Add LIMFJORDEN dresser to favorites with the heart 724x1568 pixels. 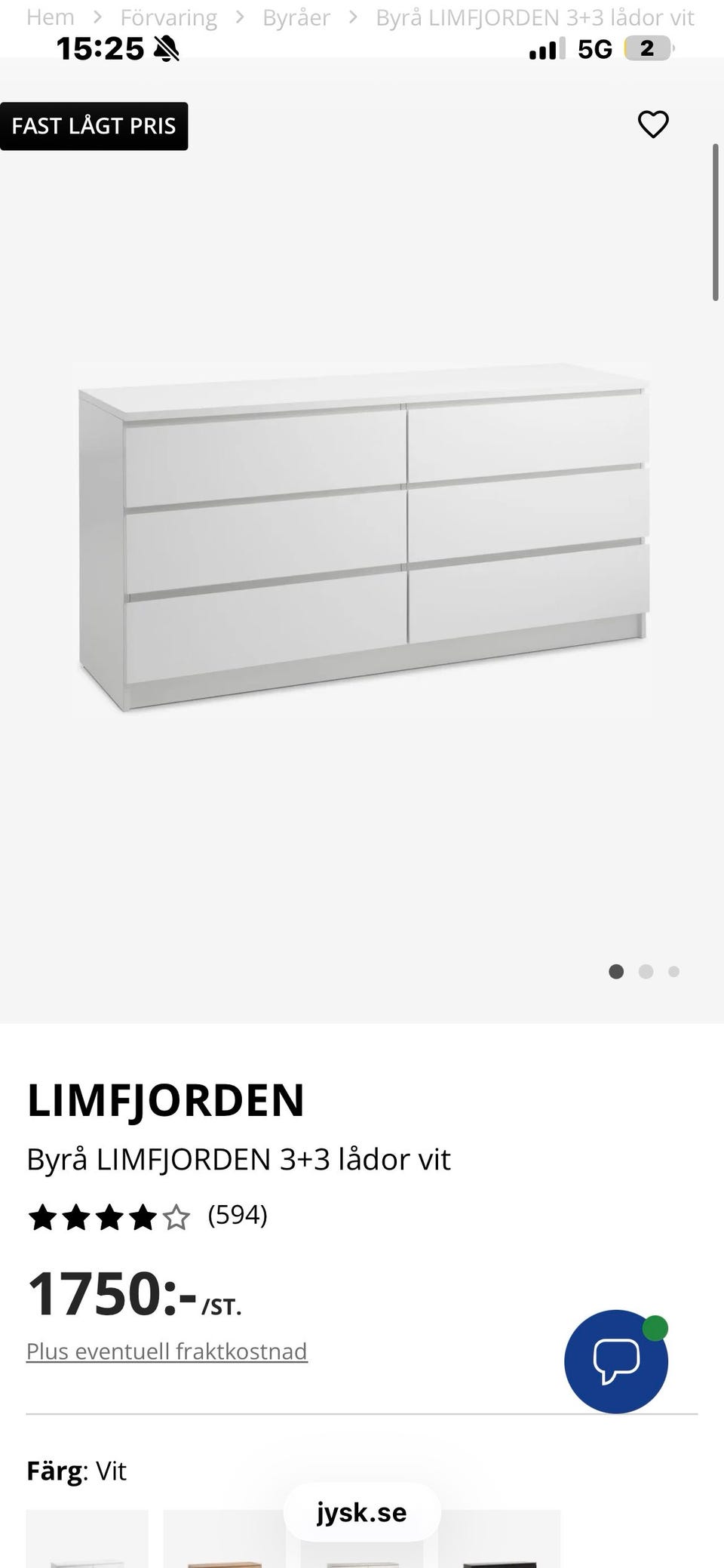[x=653, y=125]
